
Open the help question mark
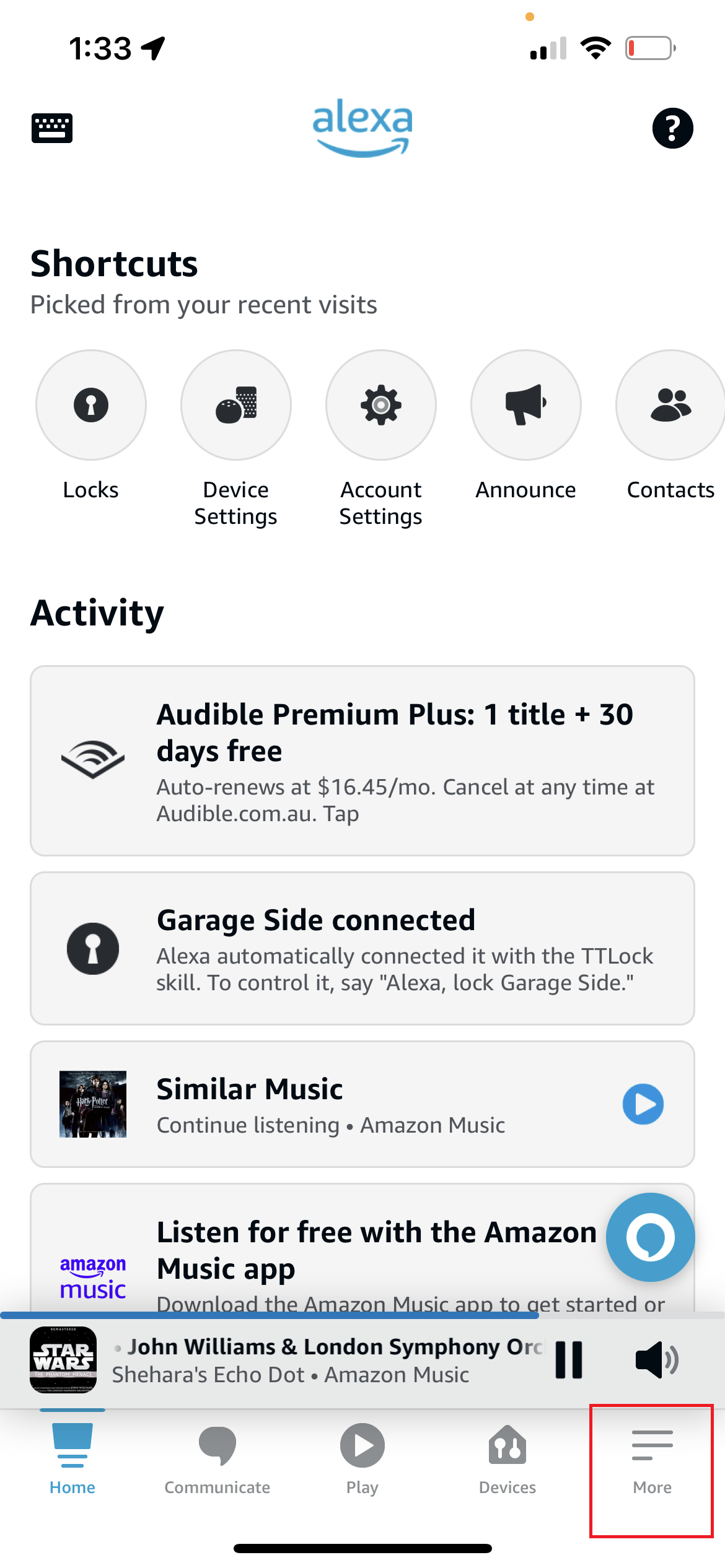click(x=672, y=128)
